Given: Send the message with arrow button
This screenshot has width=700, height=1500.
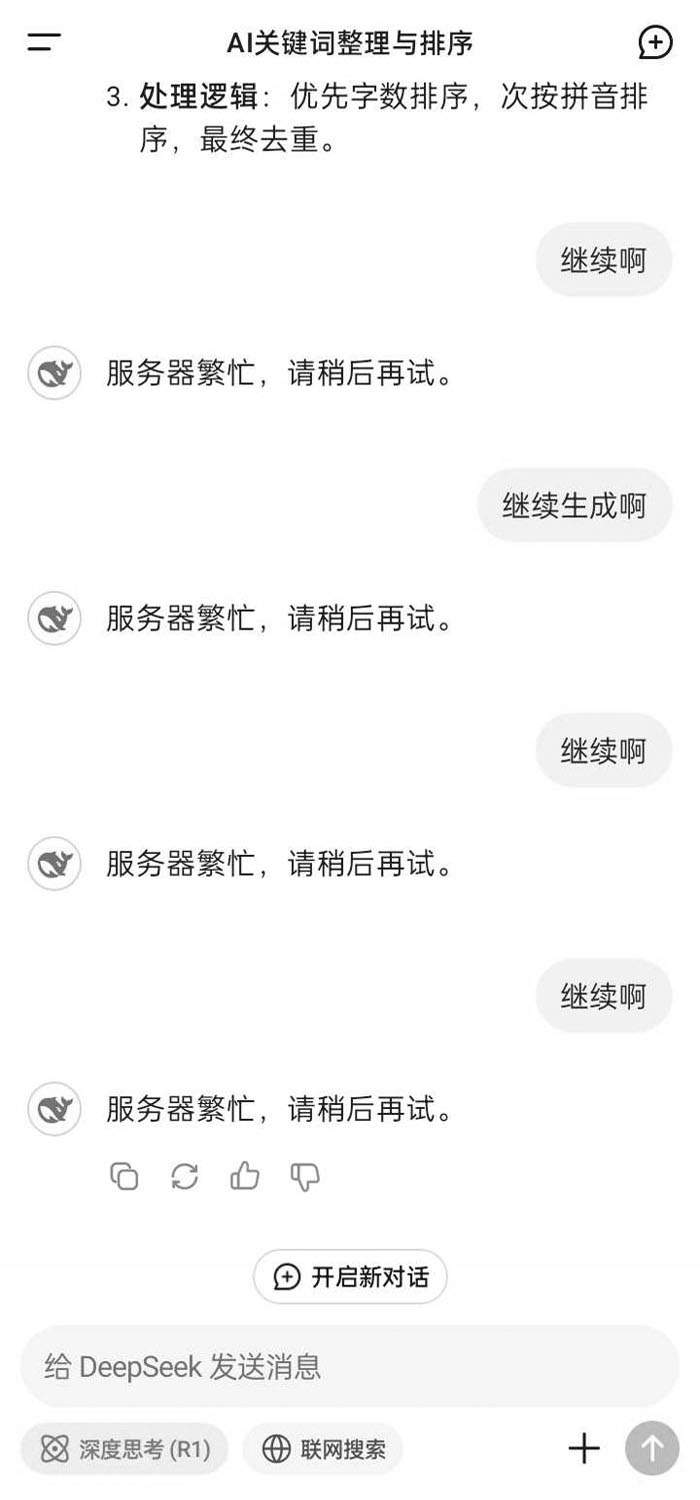Looking at the screenshot, I should (x=652, y=1448).
